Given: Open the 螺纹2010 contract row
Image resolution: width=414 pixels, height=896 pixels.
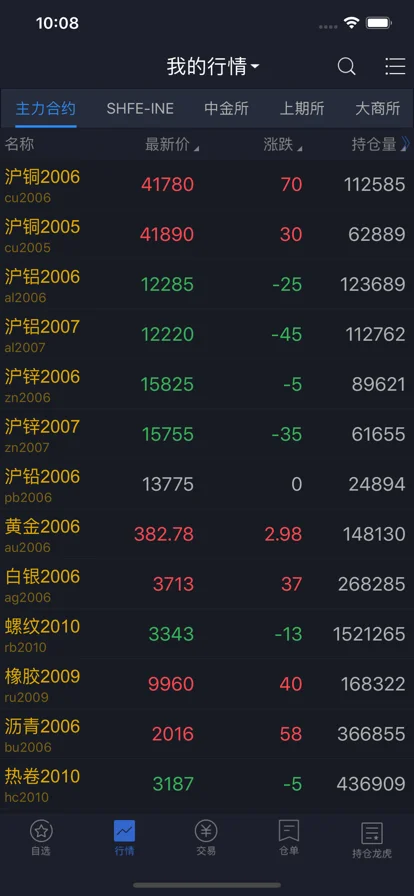Looking at the screenshot, I should (x=207, y=634).
